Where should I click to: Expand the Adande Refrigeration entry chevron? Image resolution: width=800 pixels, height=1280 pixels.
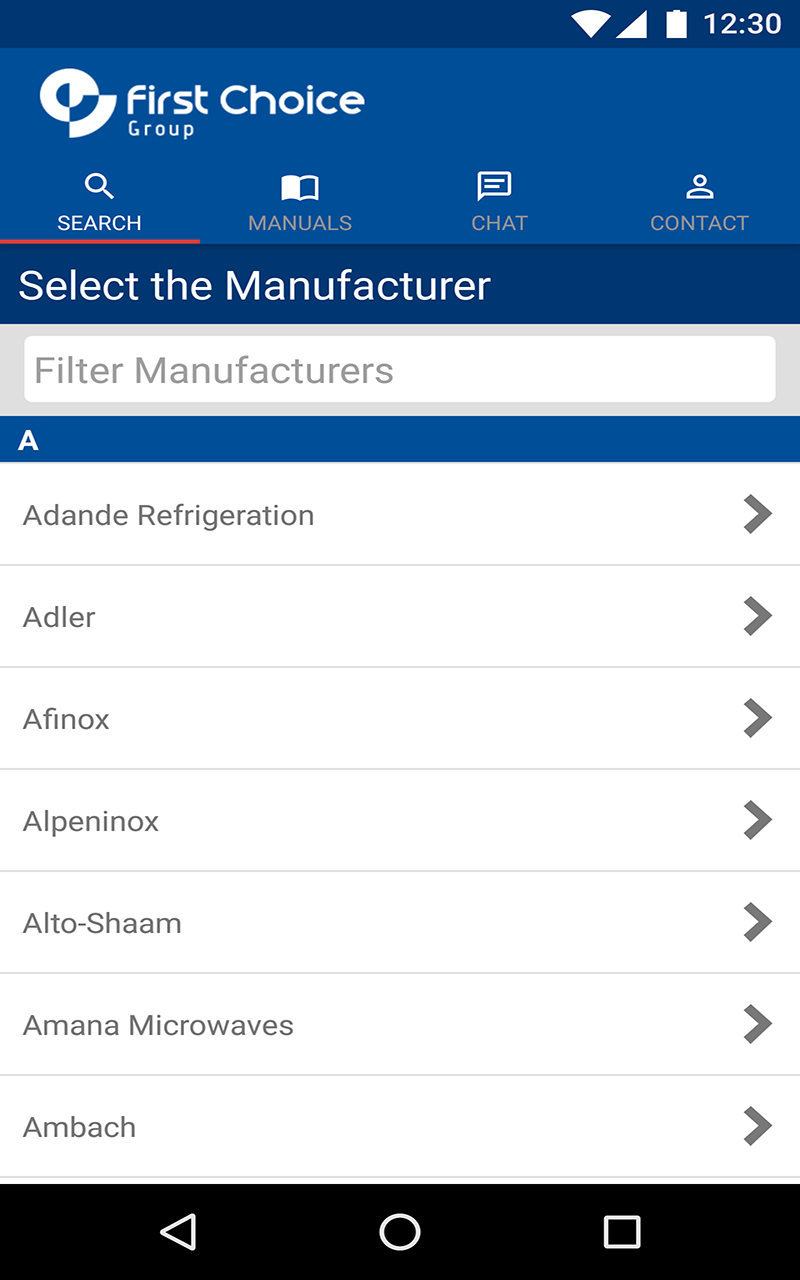(x=757, y=514)
